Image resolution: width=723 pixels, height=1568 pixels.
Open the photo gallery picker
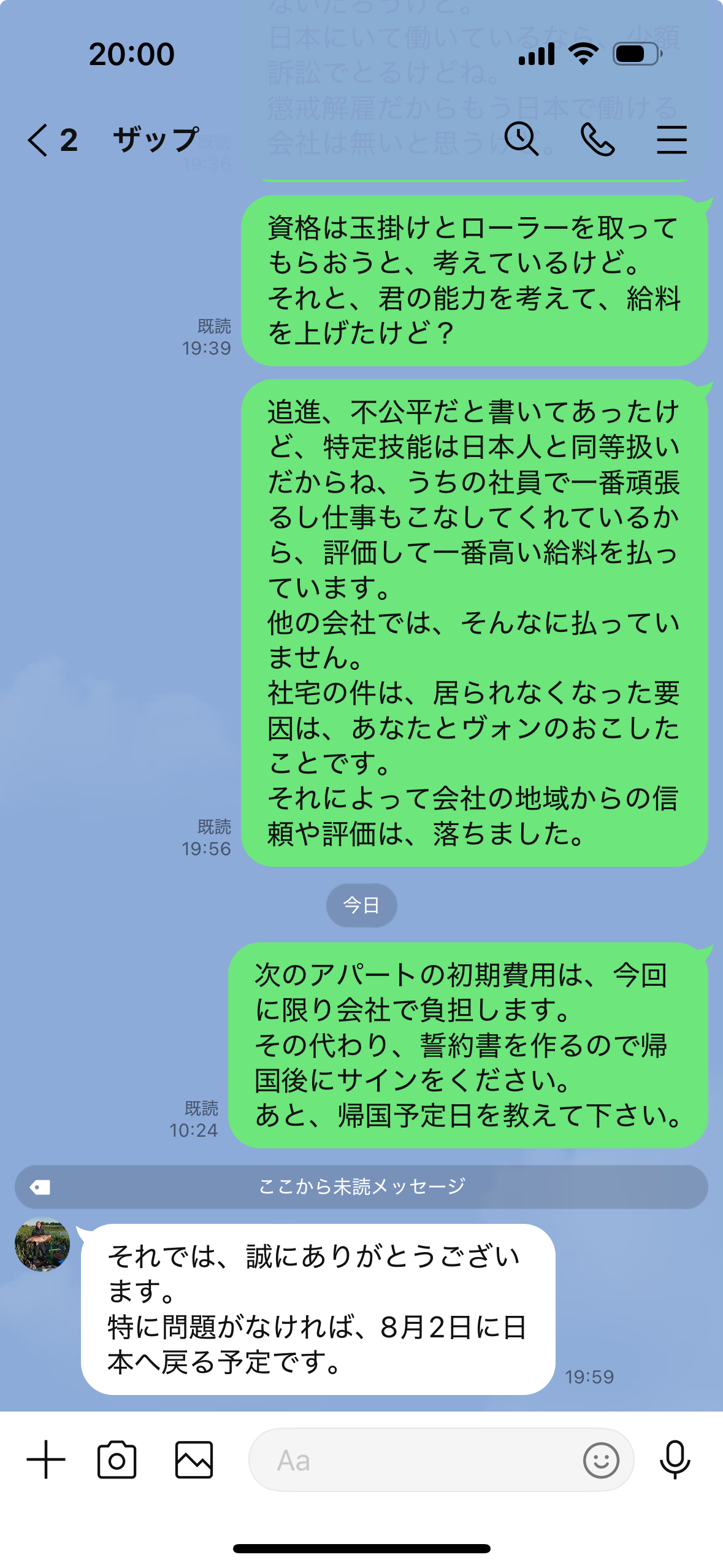coord(194,1460)
